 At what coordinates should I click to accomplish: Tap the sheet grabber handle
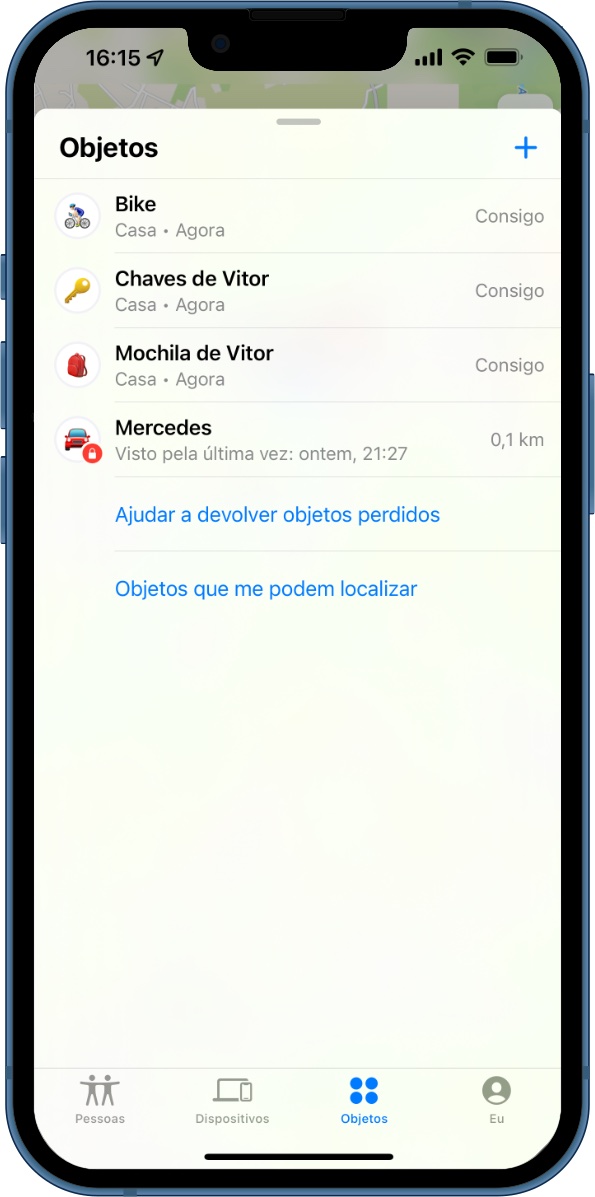[299, 121]
